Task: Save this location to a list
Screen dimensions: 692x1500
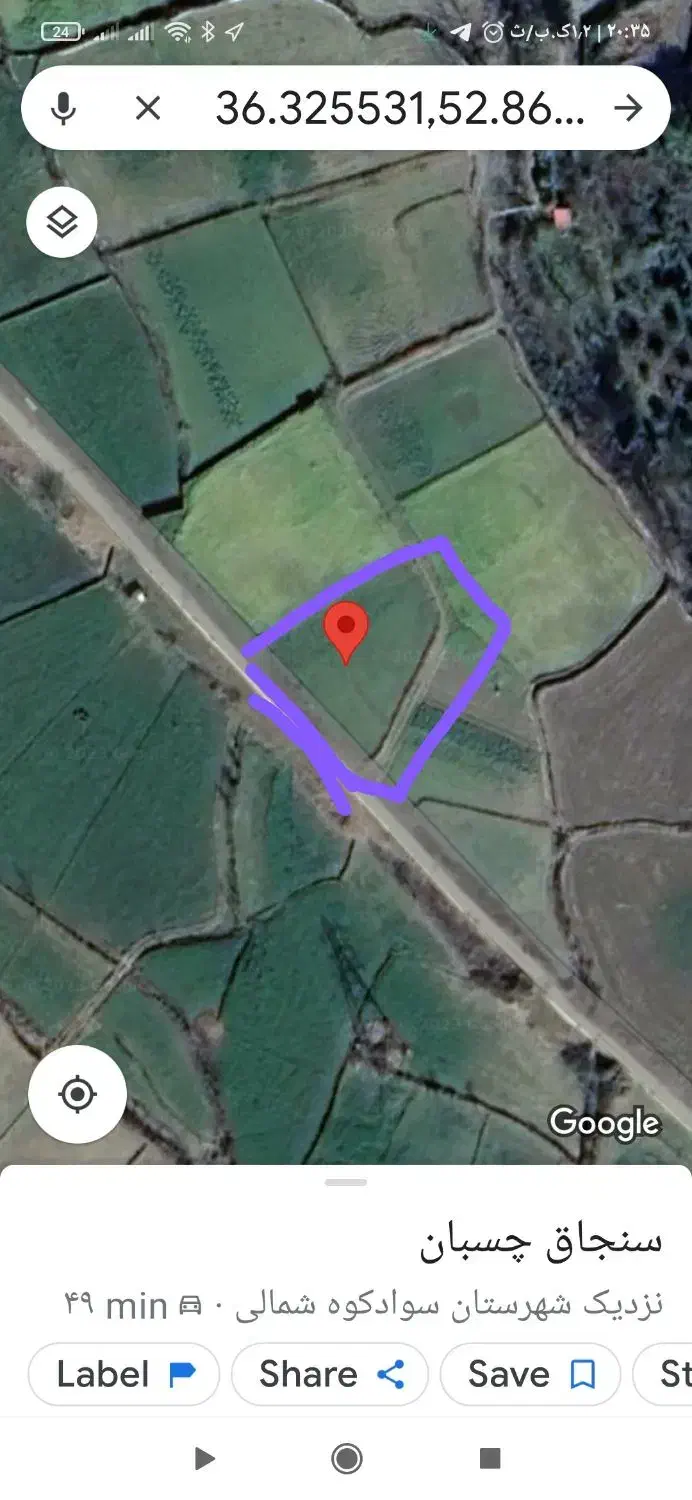Action: pos(530,1374)
